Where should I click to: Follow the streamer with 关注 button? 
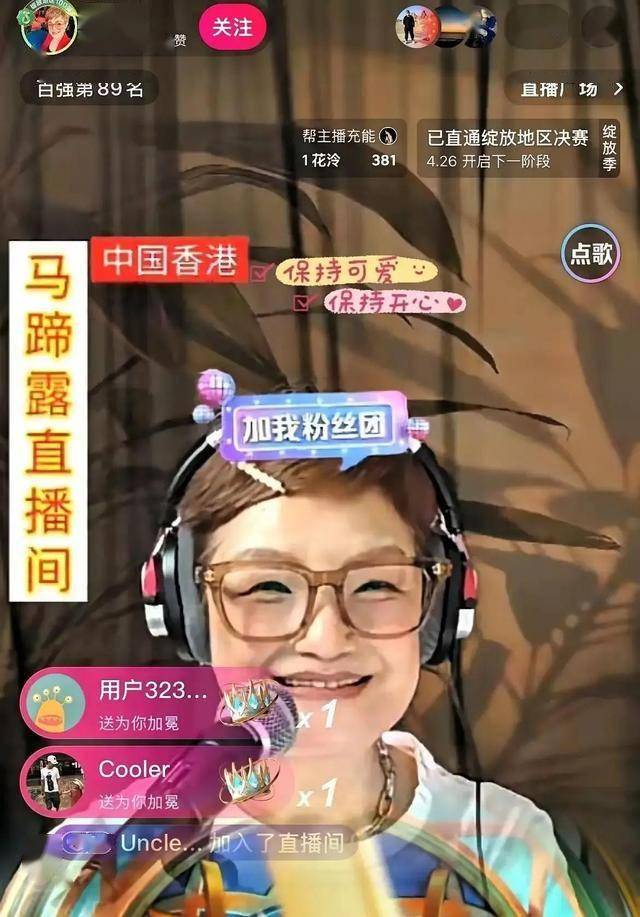click(x=232, y=27)
